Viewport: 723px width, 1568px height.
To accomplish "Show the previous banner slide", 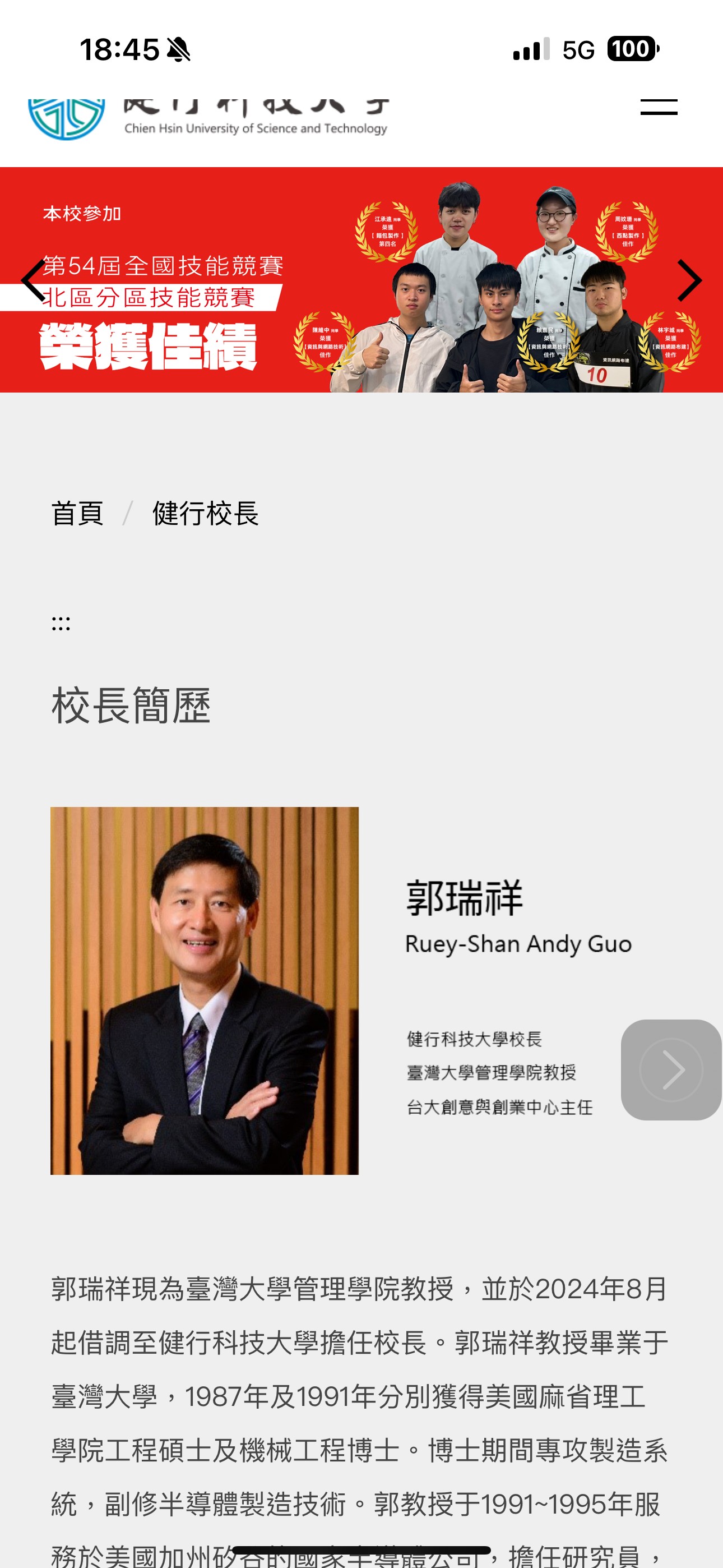I will [34, 280].
